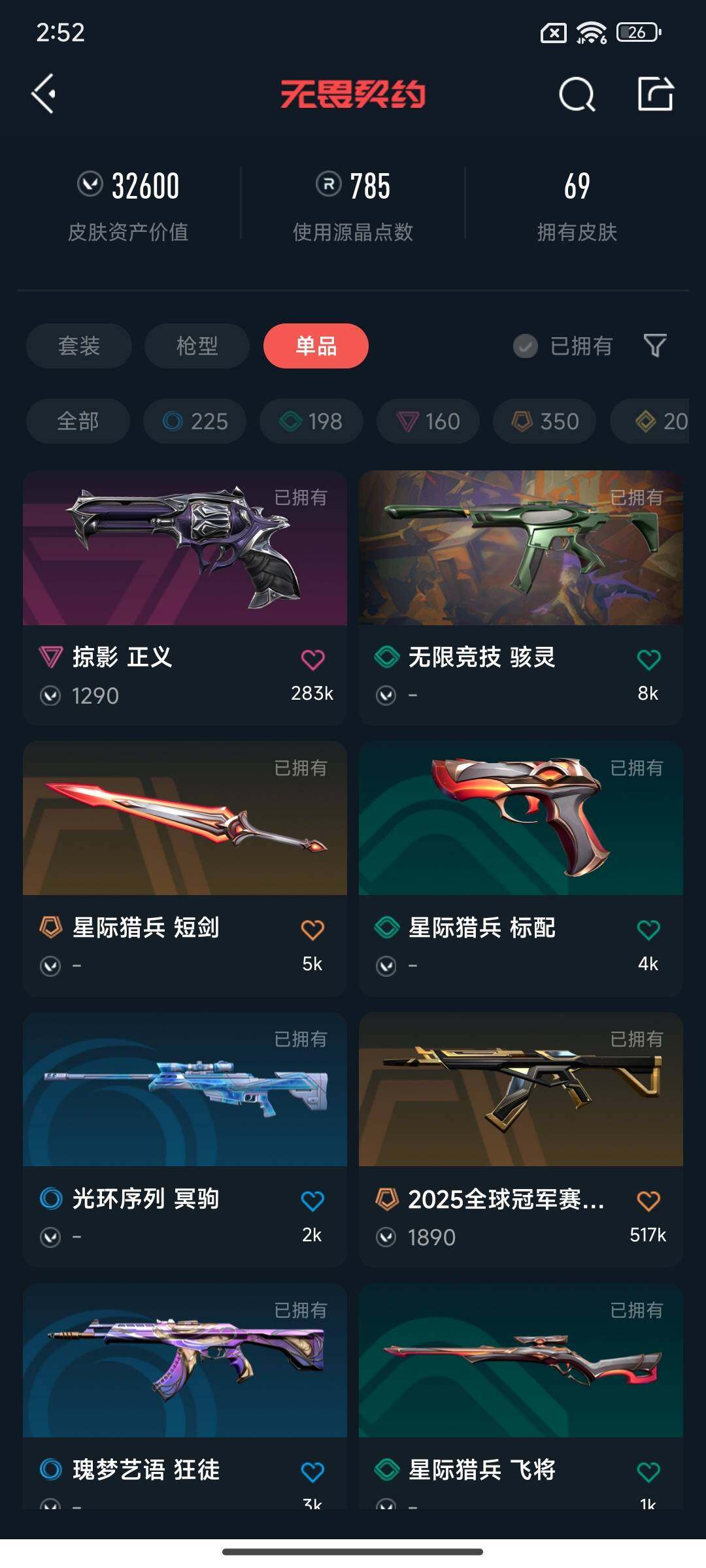Select the 单品 tab

316,346
